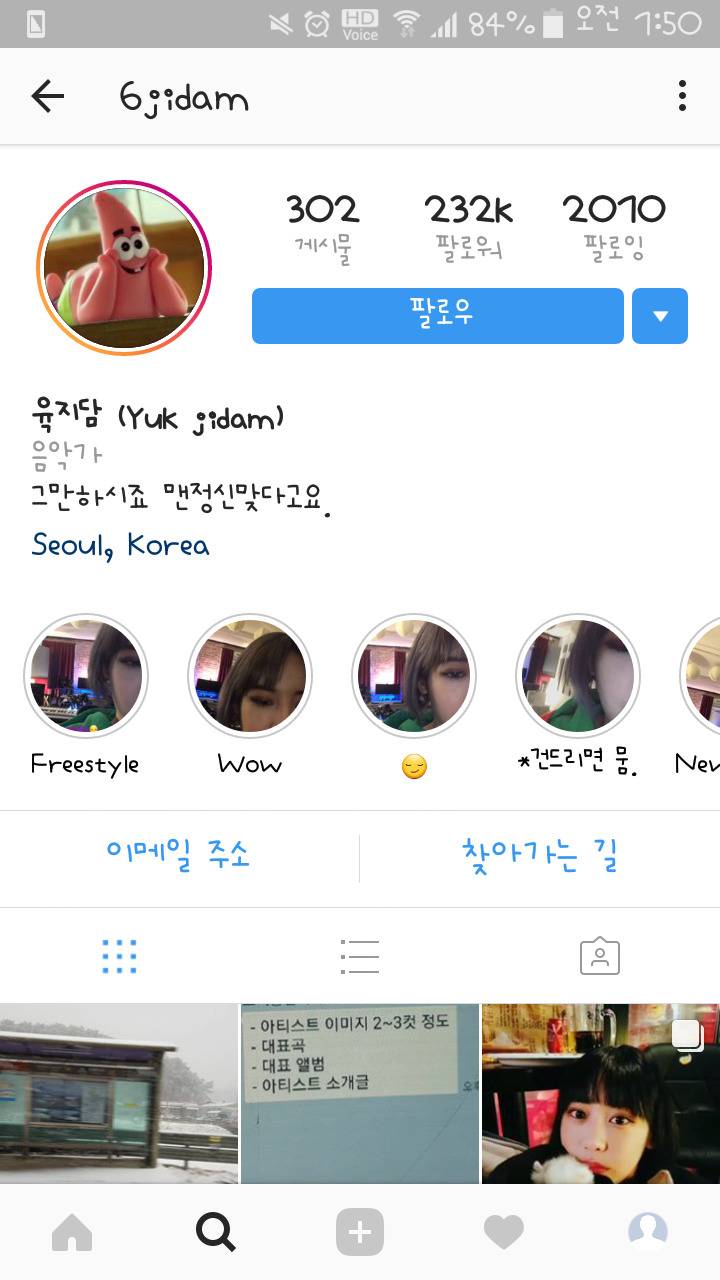
Task: Tap 찾아가는 길 for directions
Action: 540,857
